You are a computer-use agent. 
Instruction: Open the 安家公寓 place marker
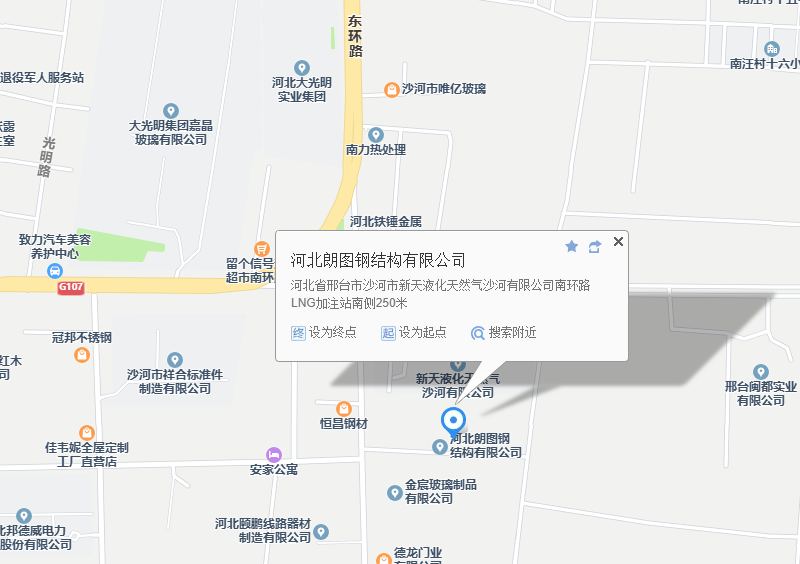click(x=274, y=454)
